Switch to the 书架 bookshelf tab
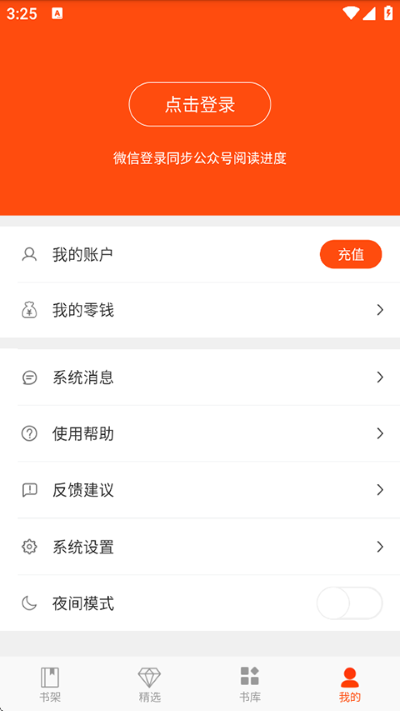 (x=50, y=684)
